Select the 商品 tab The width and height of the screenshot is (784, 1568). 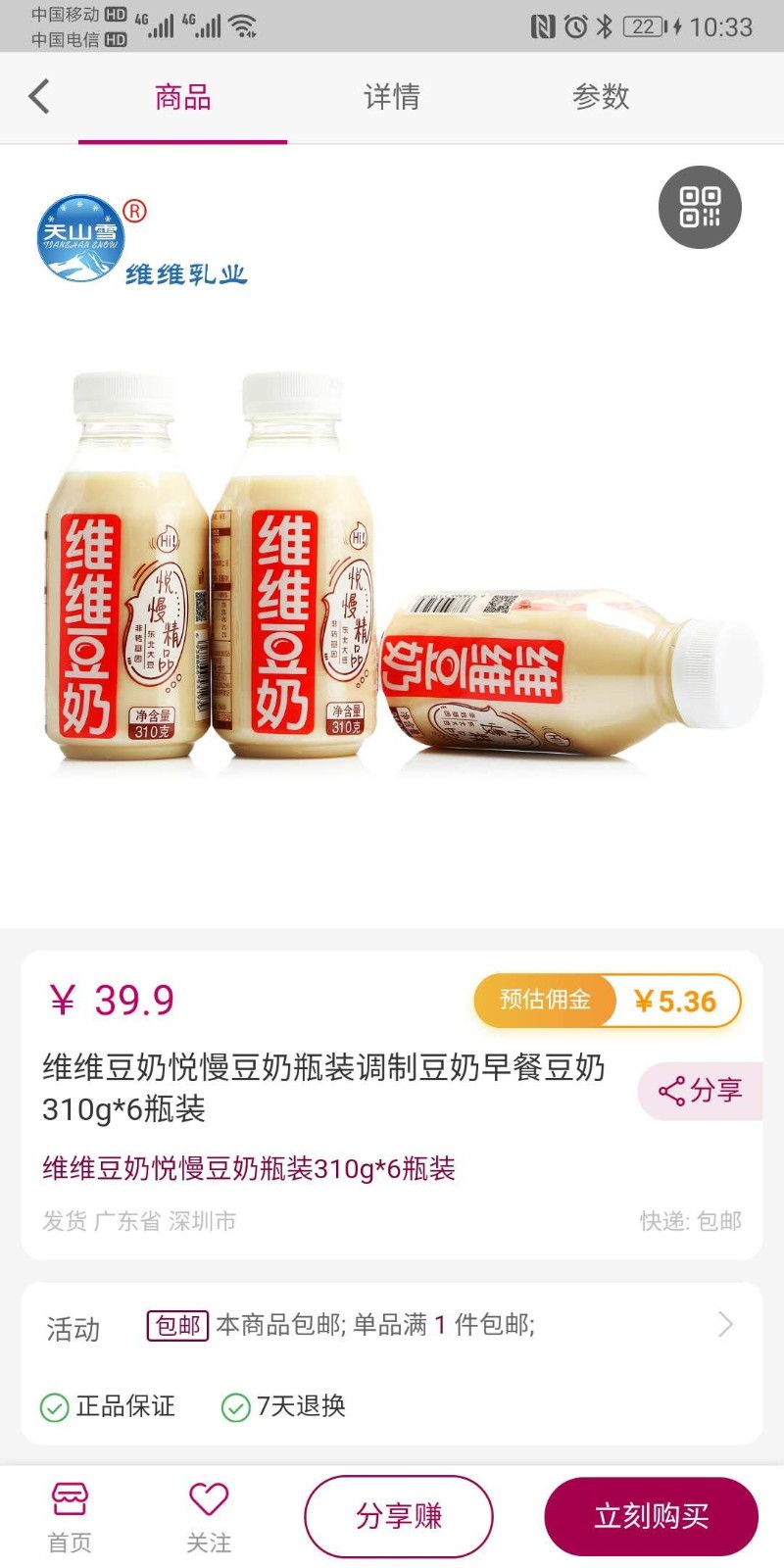183,97
